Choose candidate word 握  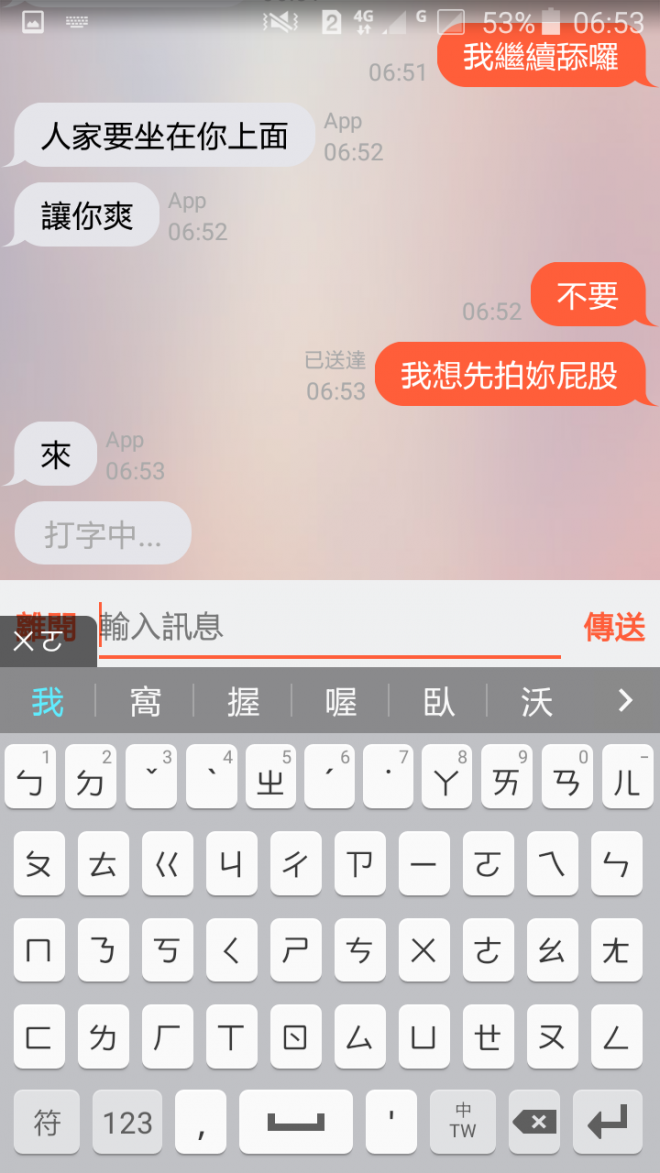[243, 702]
